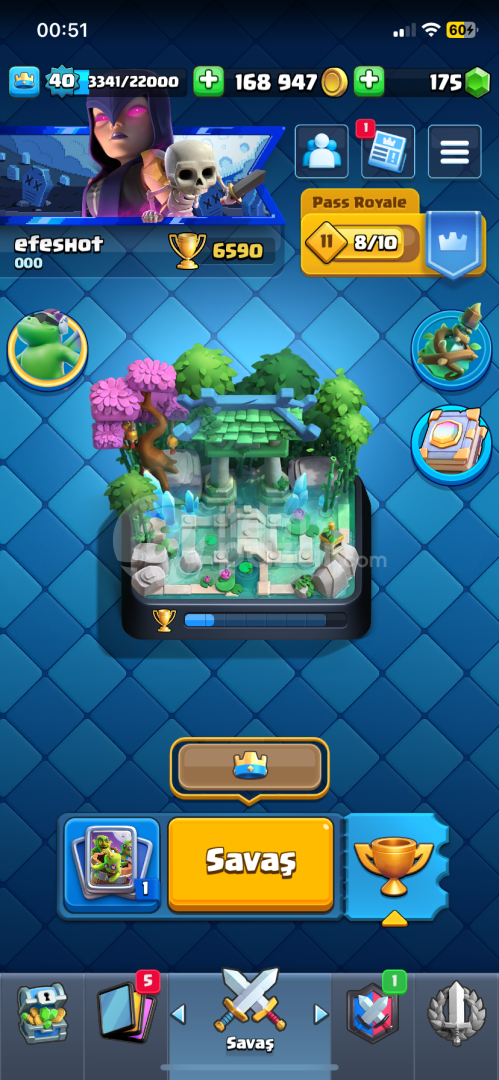Open the hamburger menu

454,152
